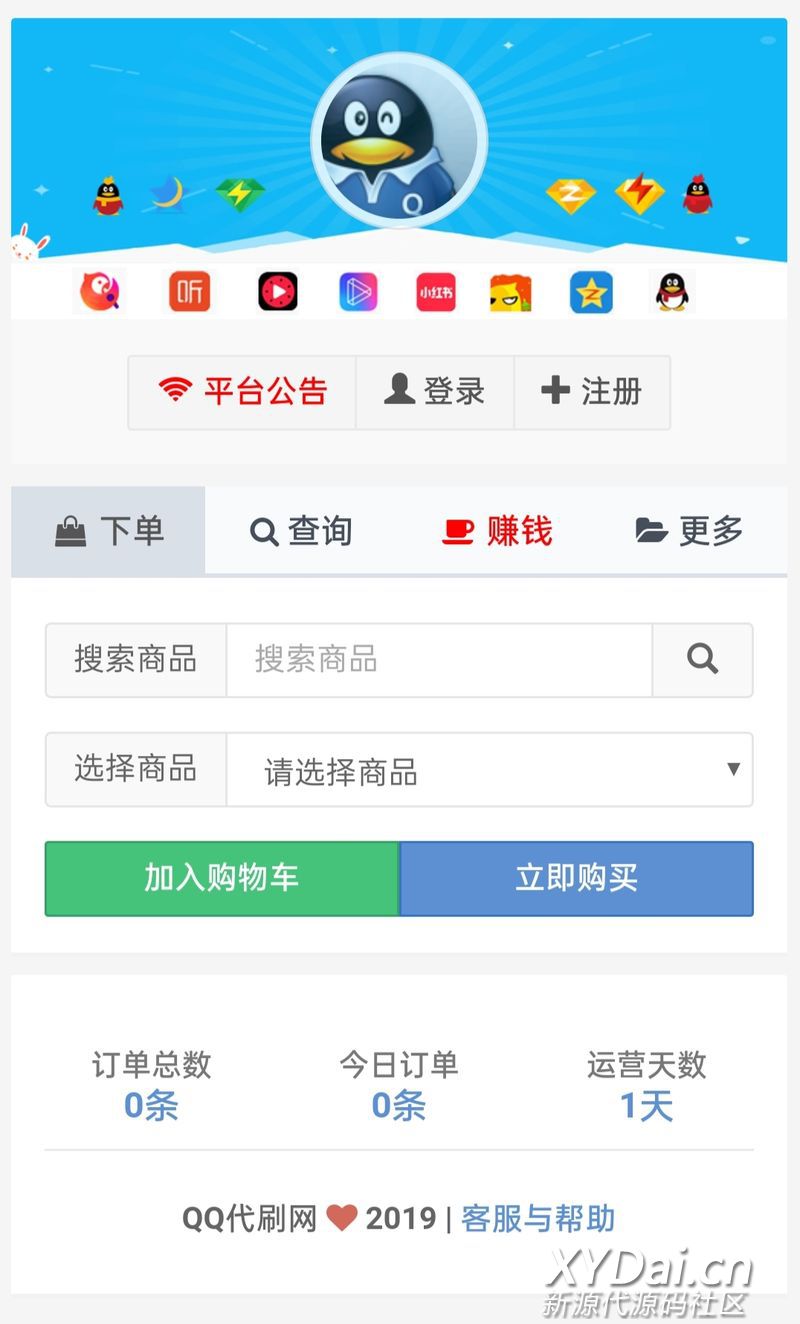Expand the 请选择商品 dropdown
This screenshot has height=1324, width=800.
coord(489,770)
